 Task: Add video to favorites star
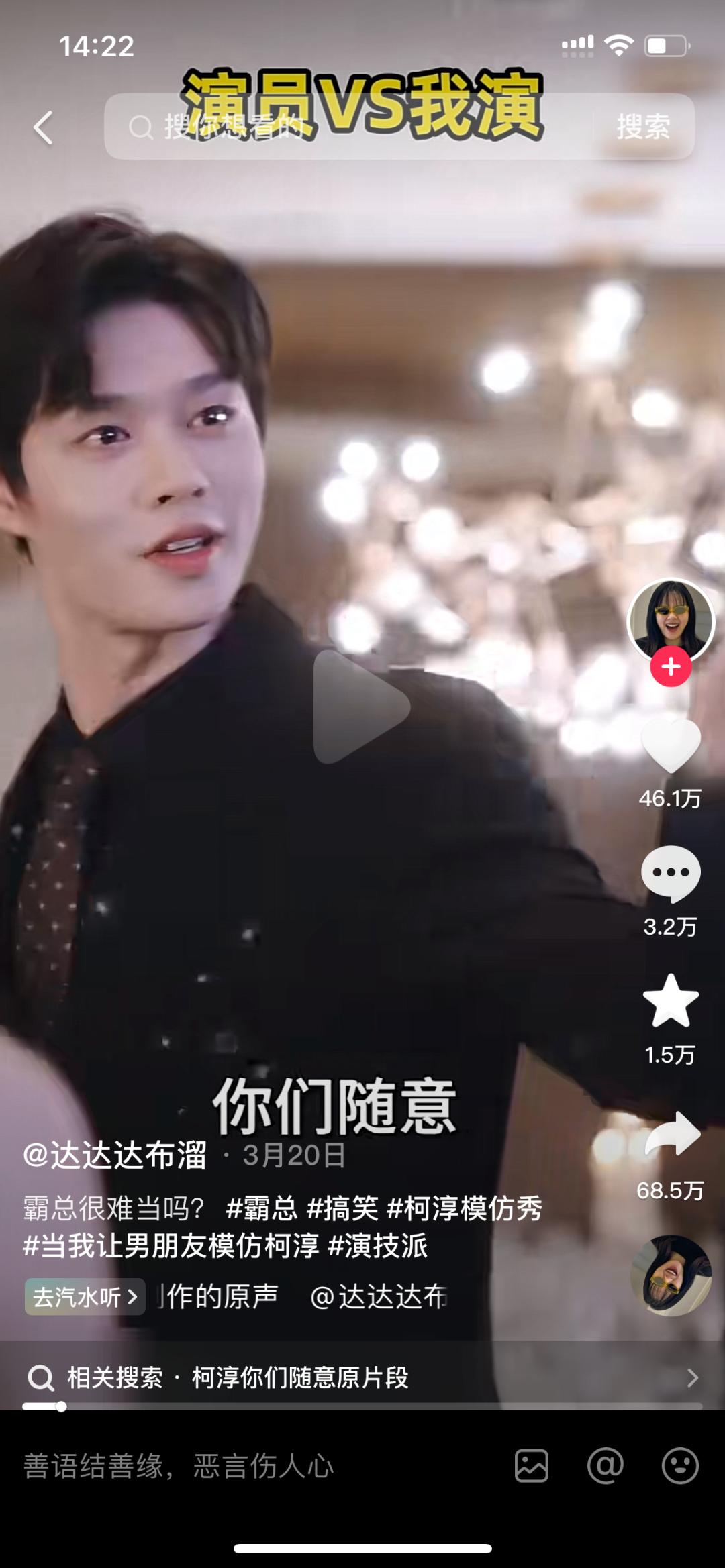(x=671, y=1001)
